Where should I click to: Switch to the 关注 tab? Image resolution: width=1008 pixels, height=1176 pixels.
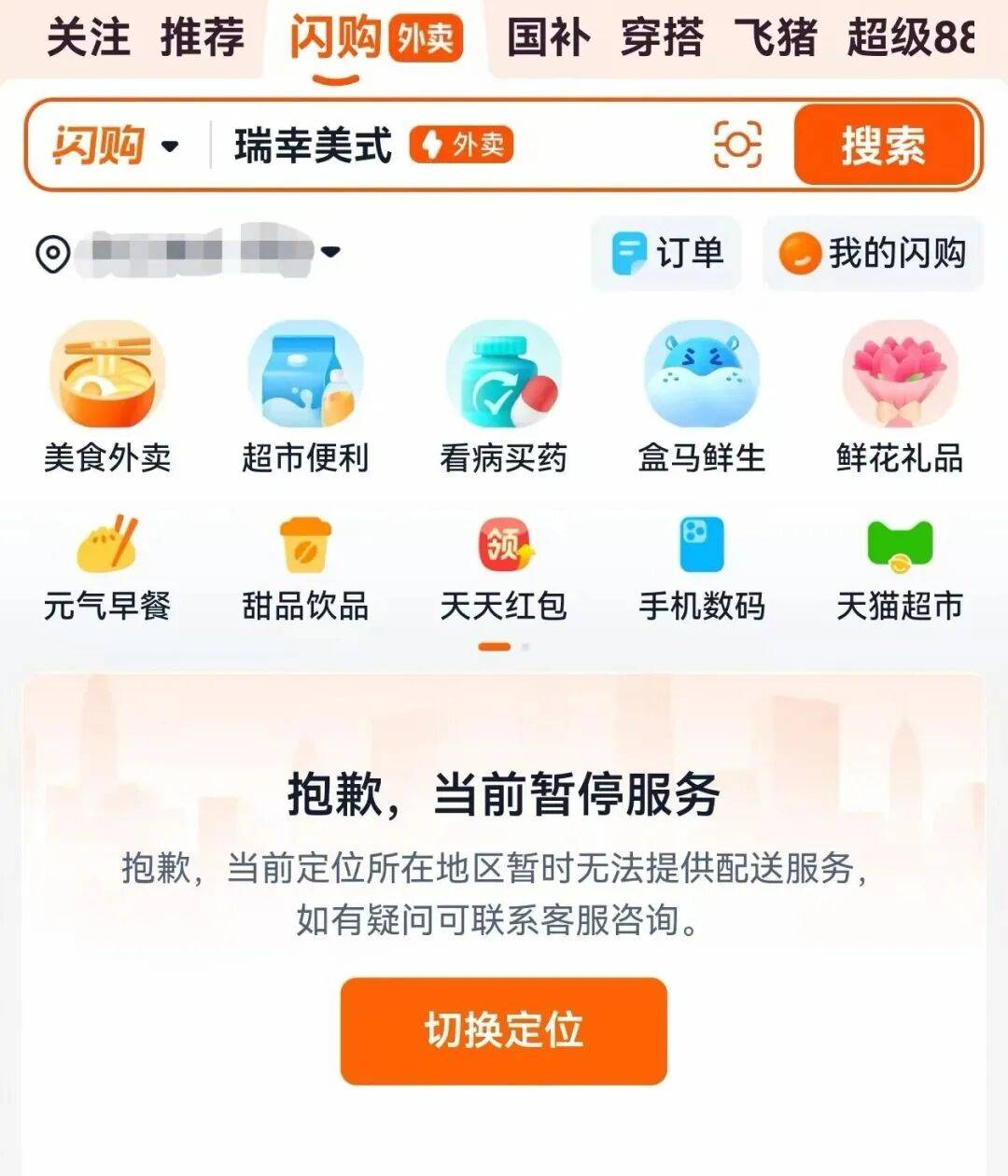pos(88,37)
